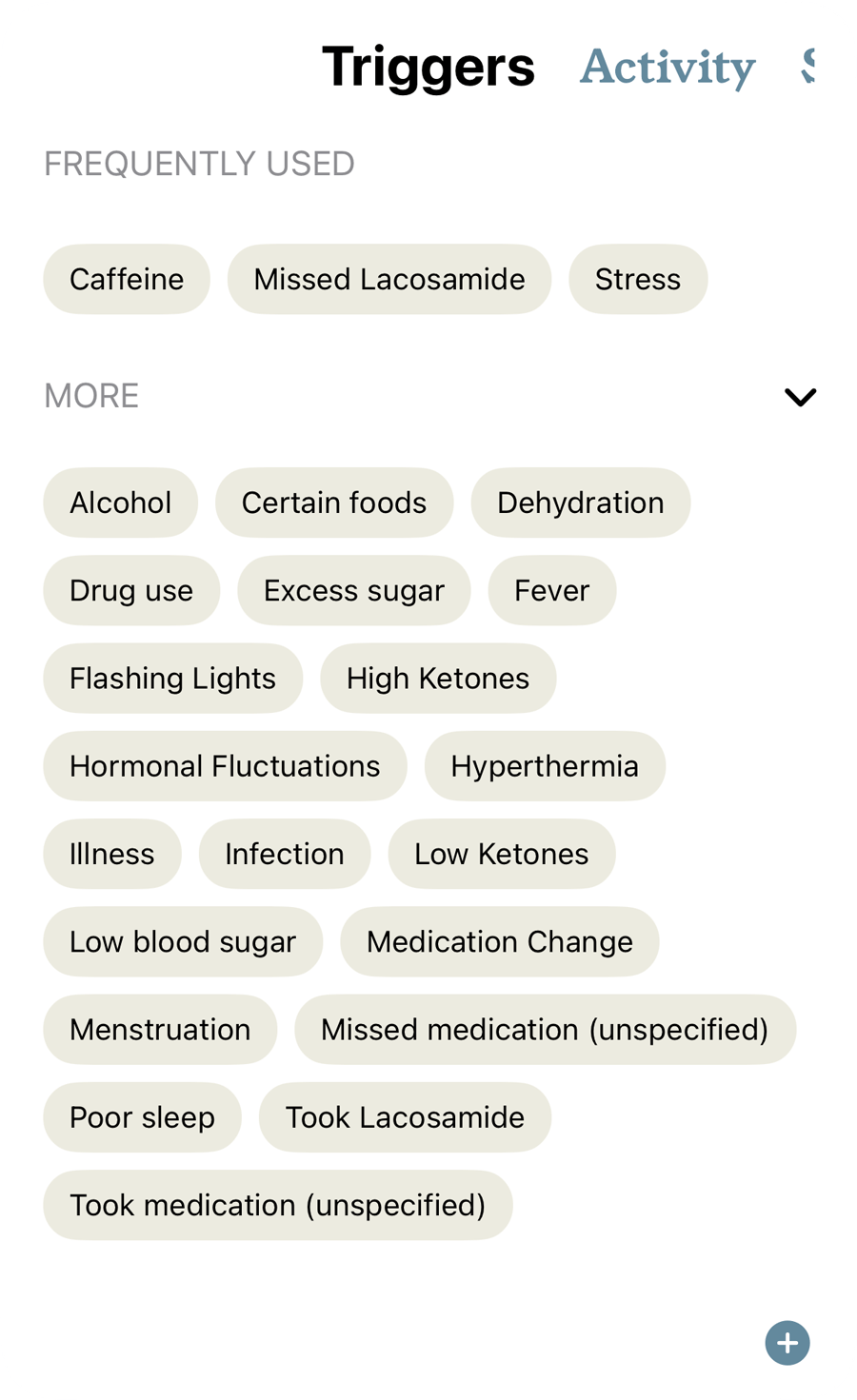
Task: Select Took Lacosamide chip
Action: tap(405, 1117)
